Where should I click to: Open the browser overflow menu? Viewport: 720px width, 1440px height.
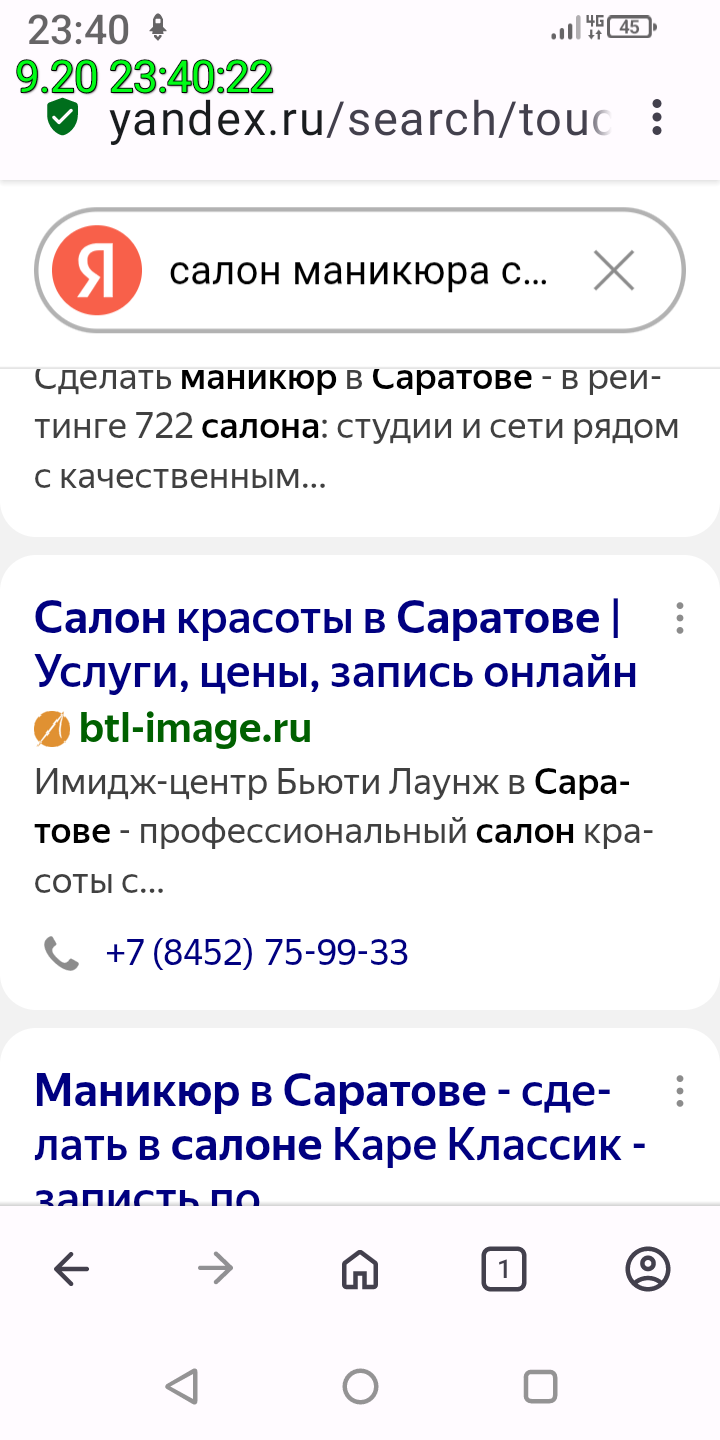pyautogui.click(x=656, y=118)
